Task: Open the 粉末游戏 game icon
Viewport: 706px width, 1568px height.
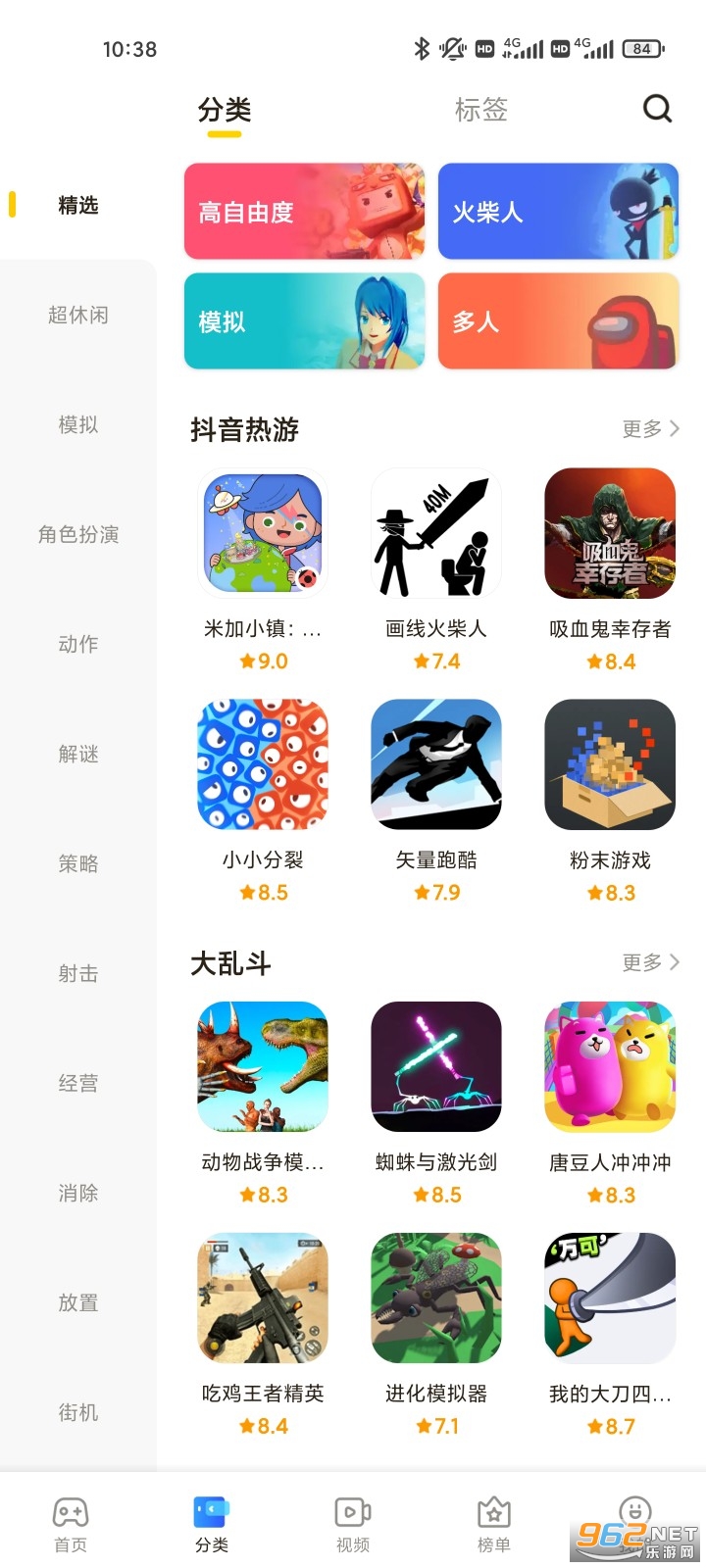Action: click(609, 765)
